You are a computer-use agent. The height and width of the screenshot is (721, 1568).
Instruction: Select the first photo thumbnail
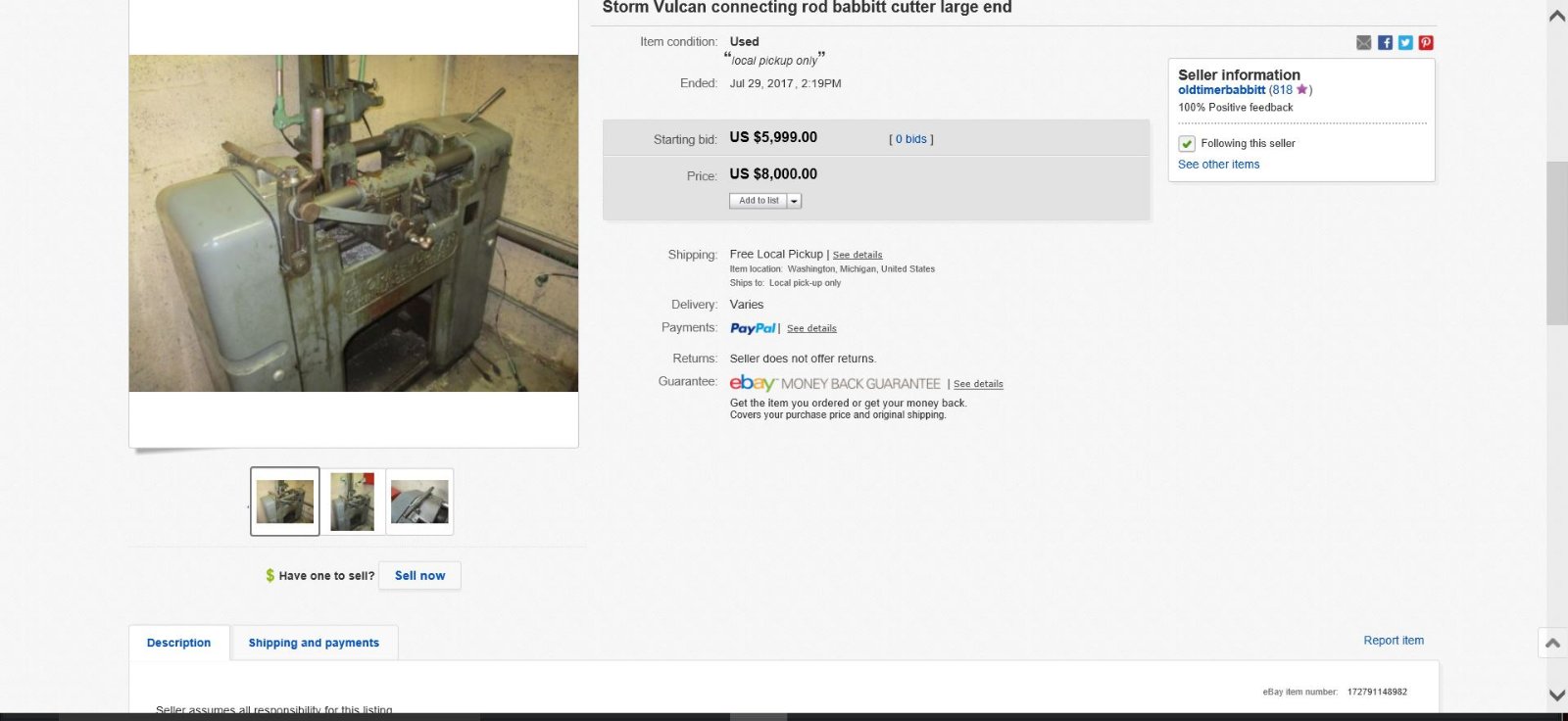[285, 502]
